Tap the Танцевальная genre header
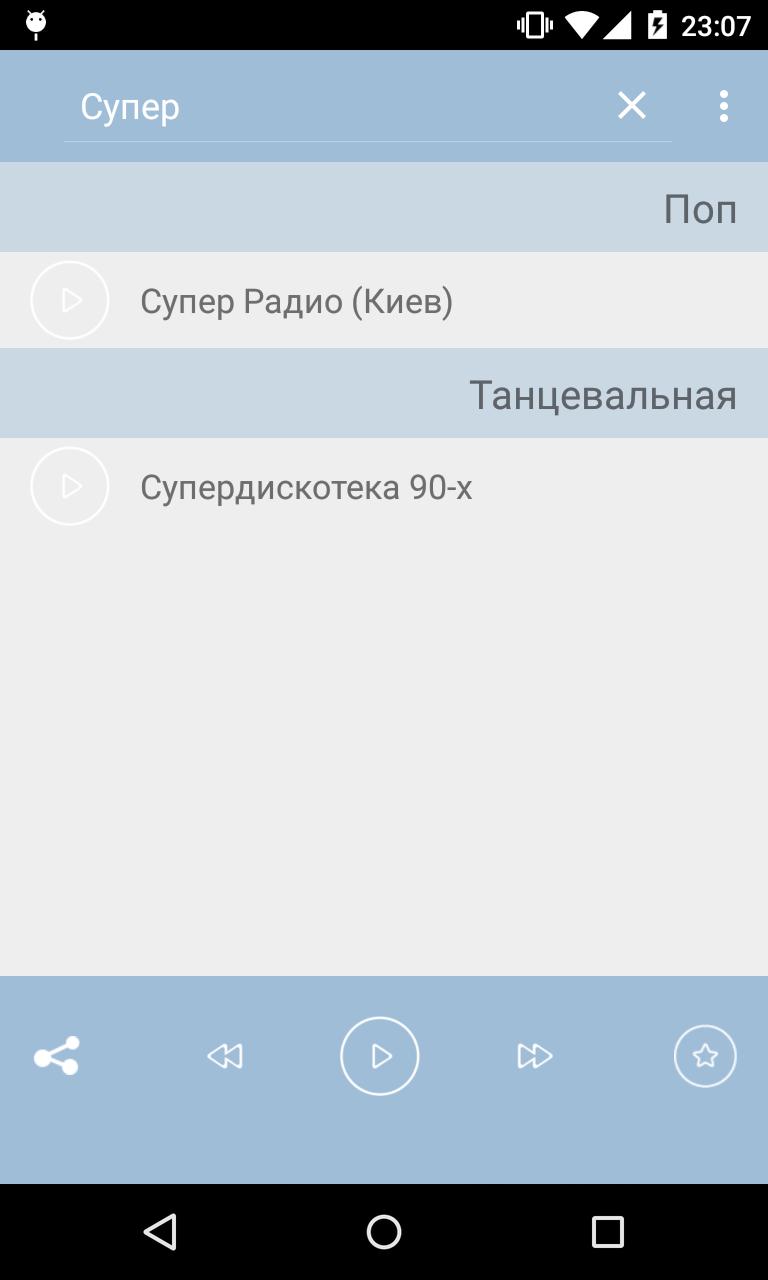The height and width of the screenshot is (1280, 768). point(604,393)
